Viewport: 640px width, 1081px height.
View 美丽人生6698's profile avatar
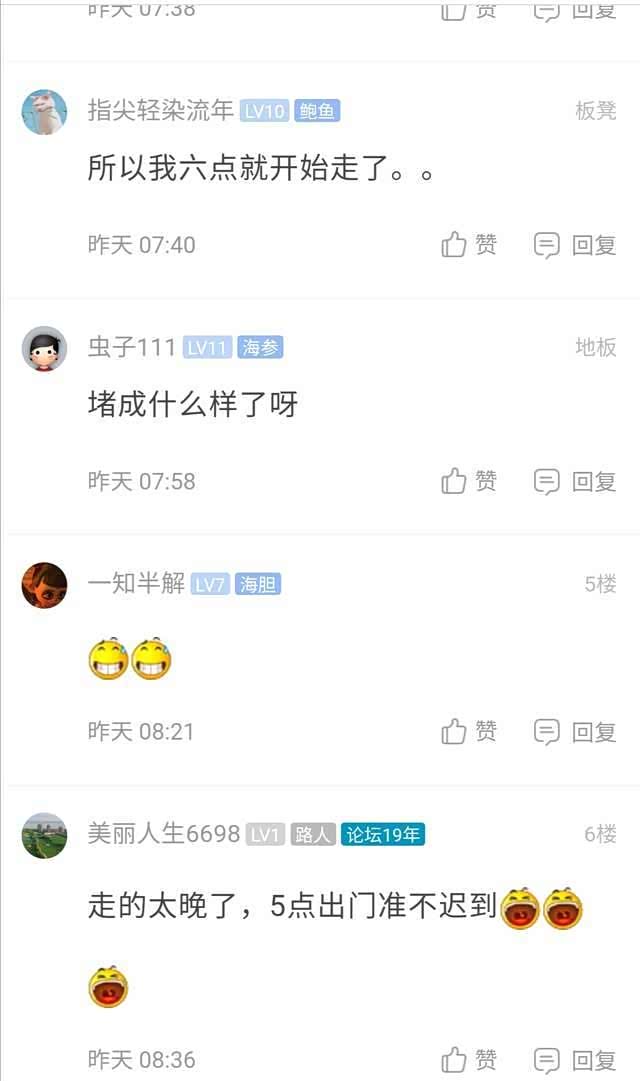pyautogui.click(x=45, y=835)
